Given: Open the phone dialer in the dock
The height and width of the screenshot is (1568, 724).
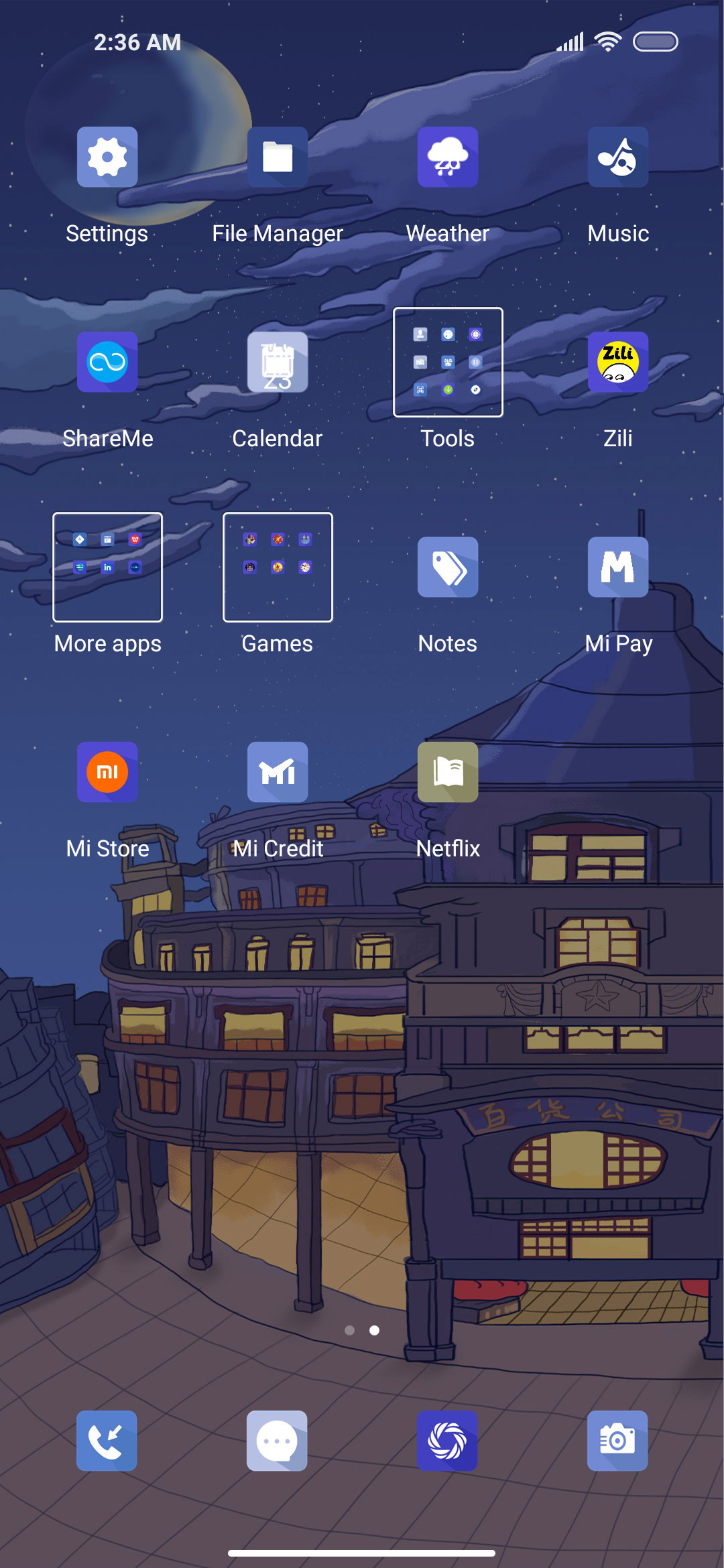Looking at the screenshot, I should coord(107,1441).
